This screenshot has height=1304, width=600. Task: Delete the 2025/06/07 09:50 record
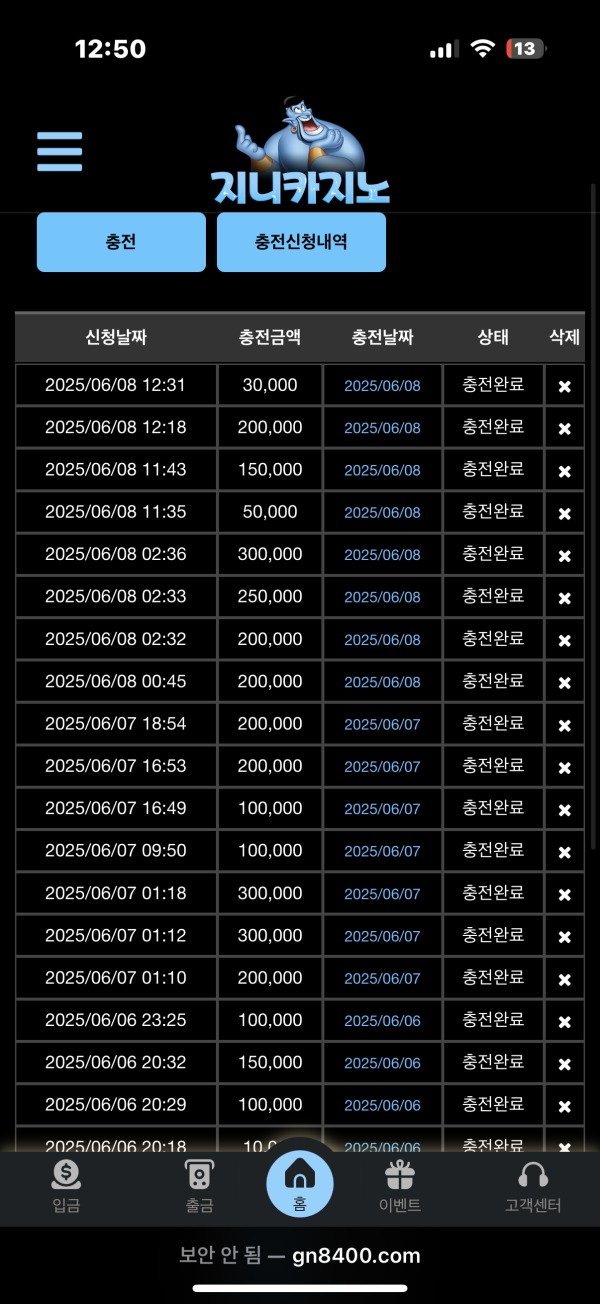pyautogui.click(x=564, y=852)
